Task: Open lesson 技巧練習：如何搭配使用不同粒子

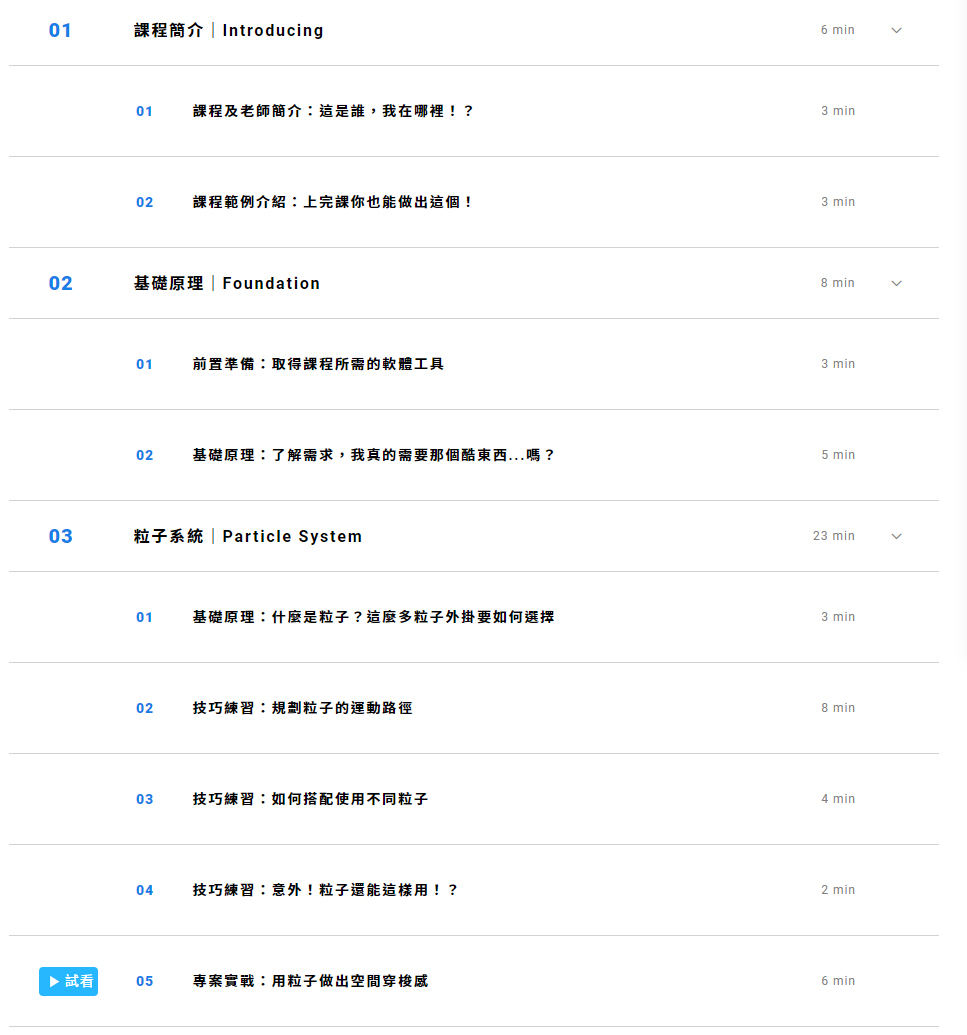Action: (x=310, y=799)
